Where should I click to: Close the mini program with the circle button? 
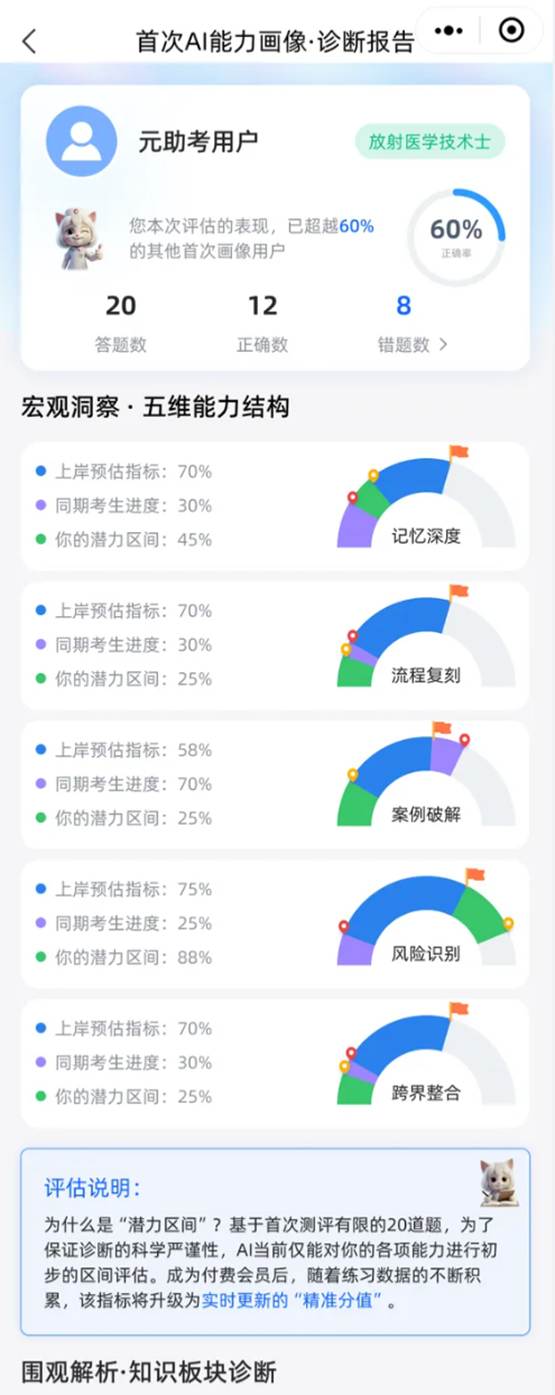pos(511,31)
